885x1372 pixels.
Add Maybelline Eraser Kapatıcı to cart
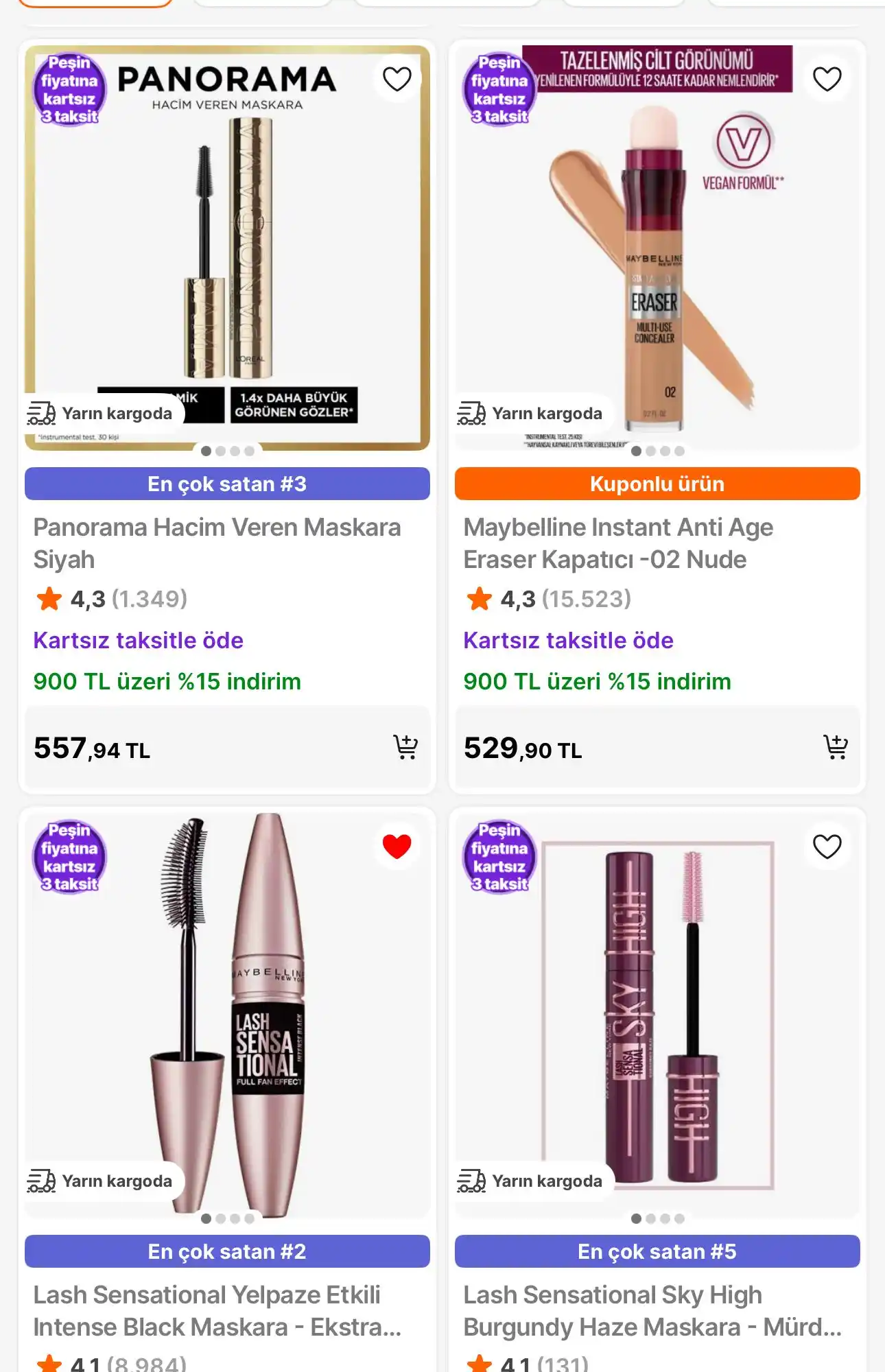[x=835, y=747]
